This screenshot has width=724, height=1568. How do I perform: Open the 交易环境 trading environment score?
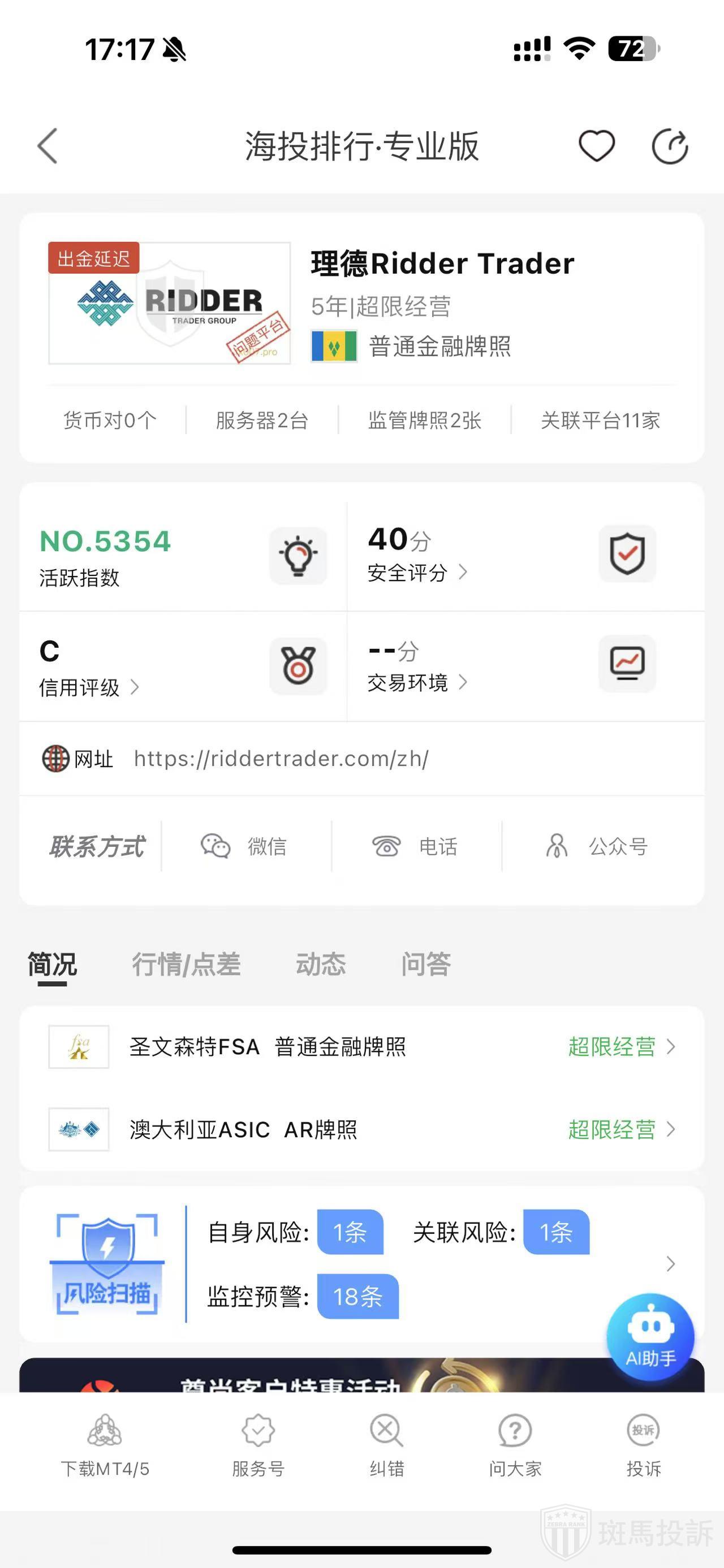(417, 682)
